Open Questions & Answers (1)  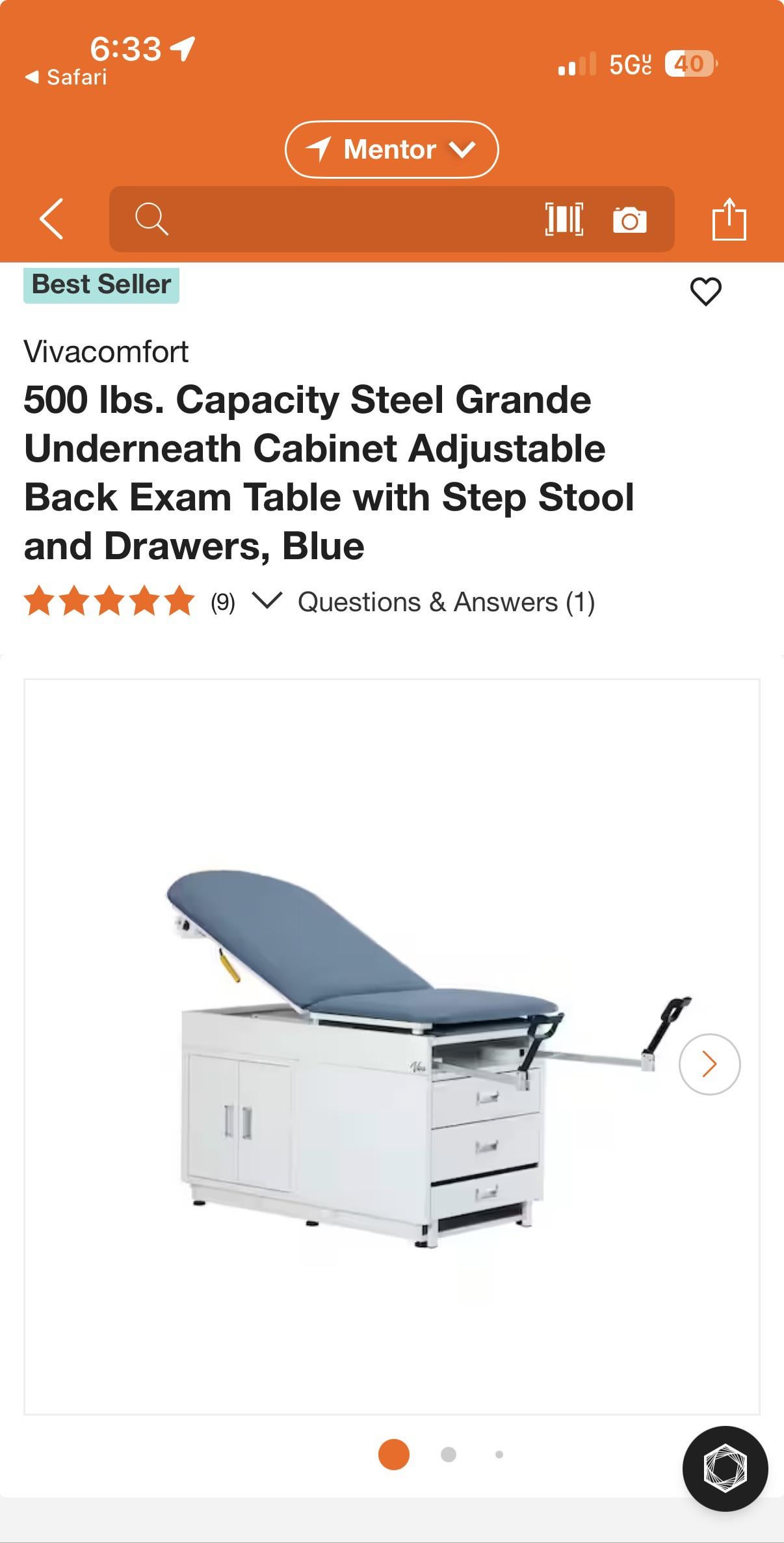[x=446, y=602]
